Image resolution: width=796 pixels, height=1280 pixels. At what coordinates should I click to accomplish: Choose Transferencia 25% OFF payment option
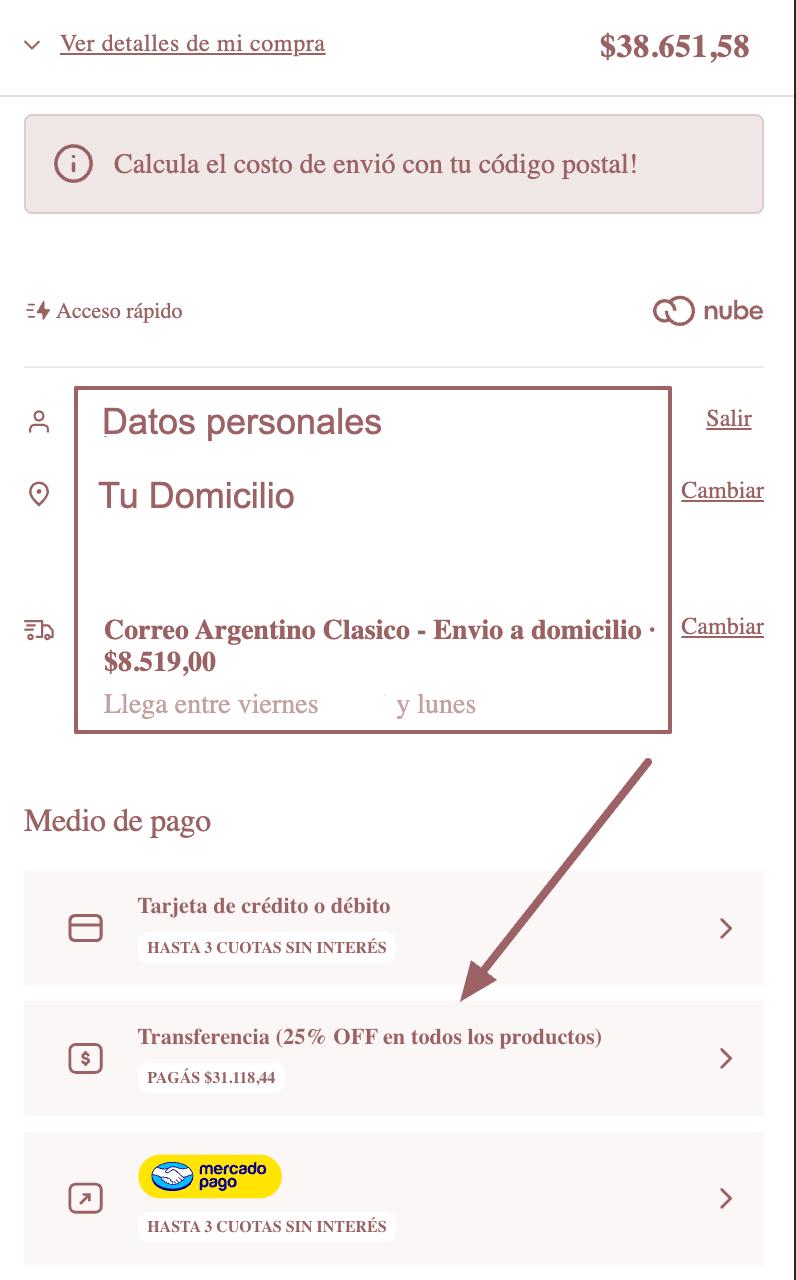pos(394,1058)
